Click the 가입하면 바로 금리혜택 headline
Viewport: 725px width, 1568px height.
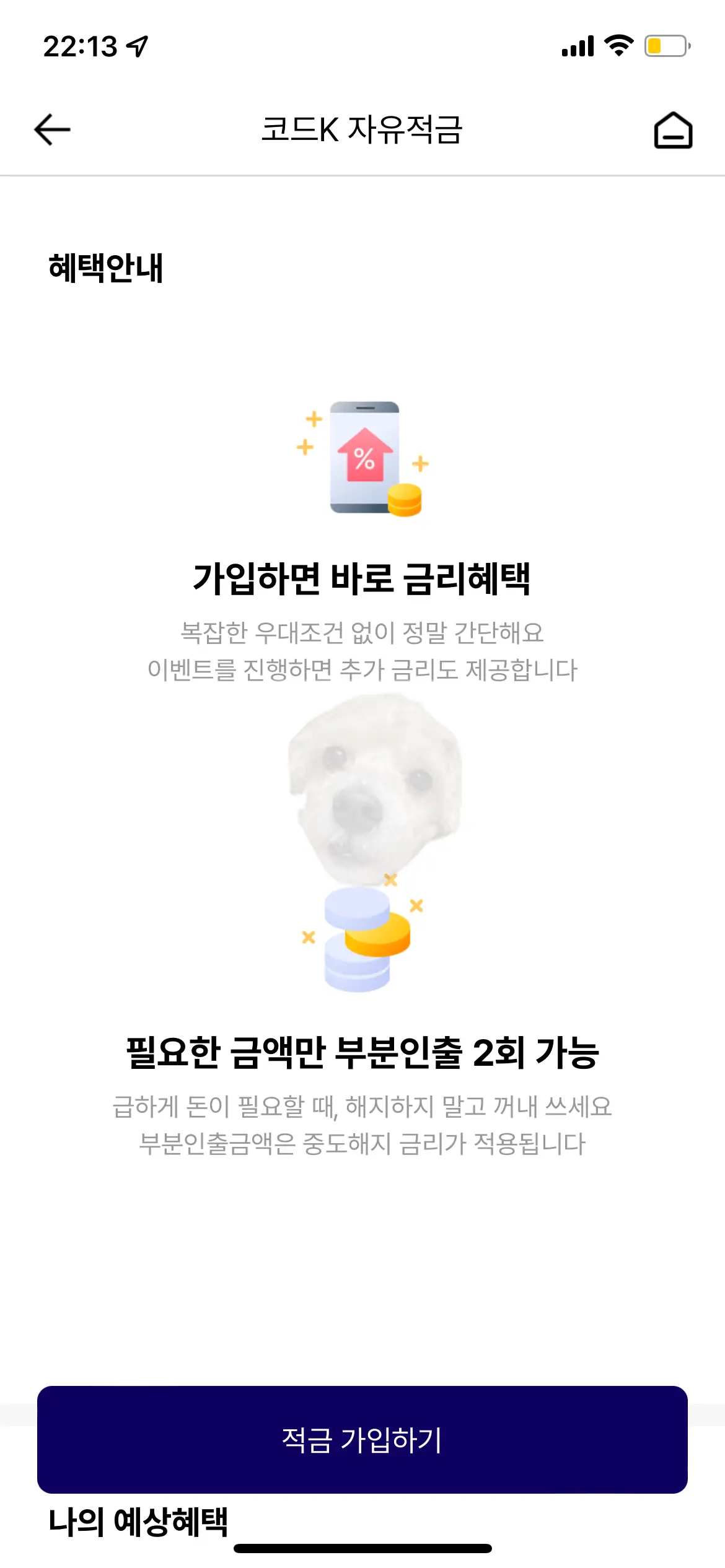[x=362, y=579]
